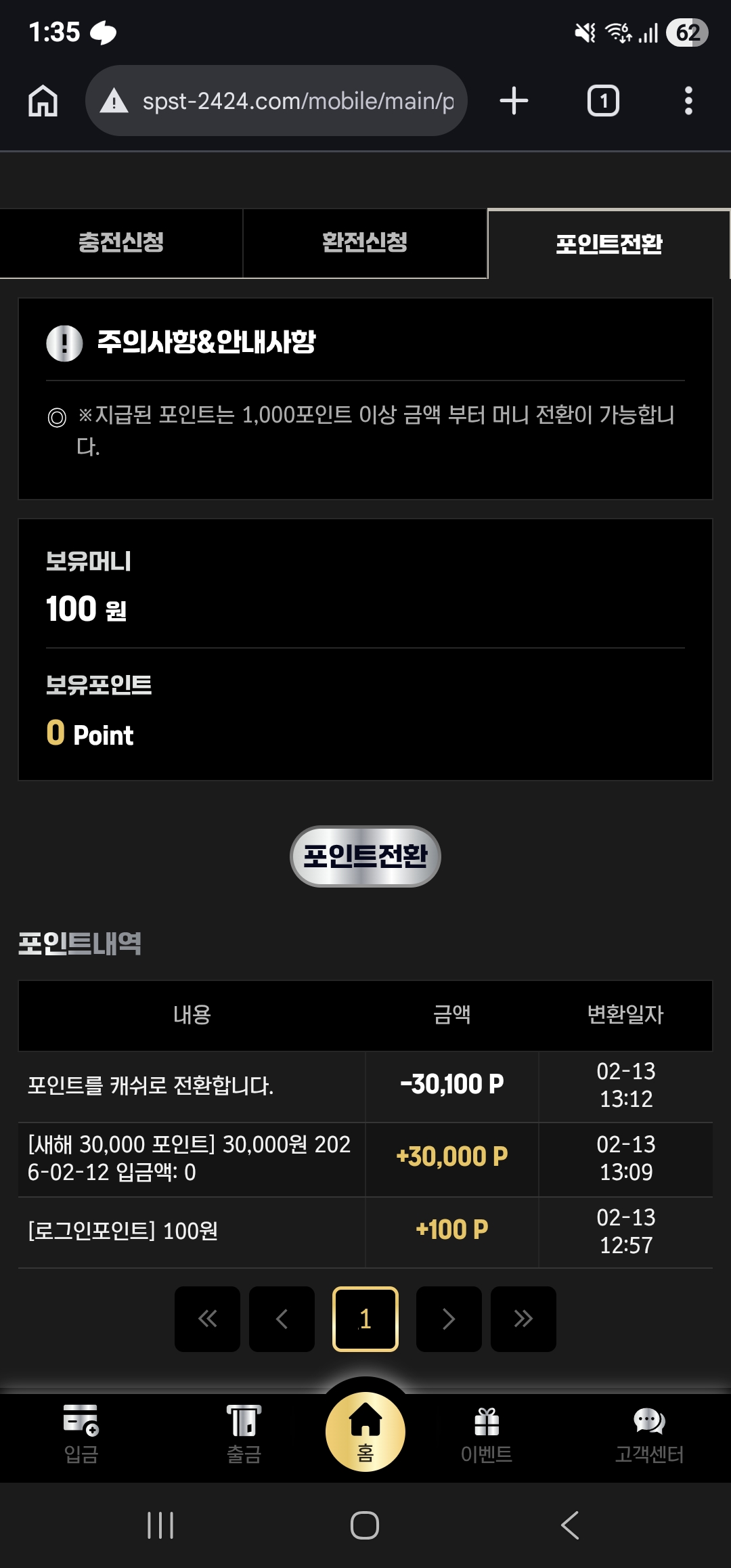Select the 포인트전환 tab
This screenshot has width=731, height=1568.
(x=608, y=244)
